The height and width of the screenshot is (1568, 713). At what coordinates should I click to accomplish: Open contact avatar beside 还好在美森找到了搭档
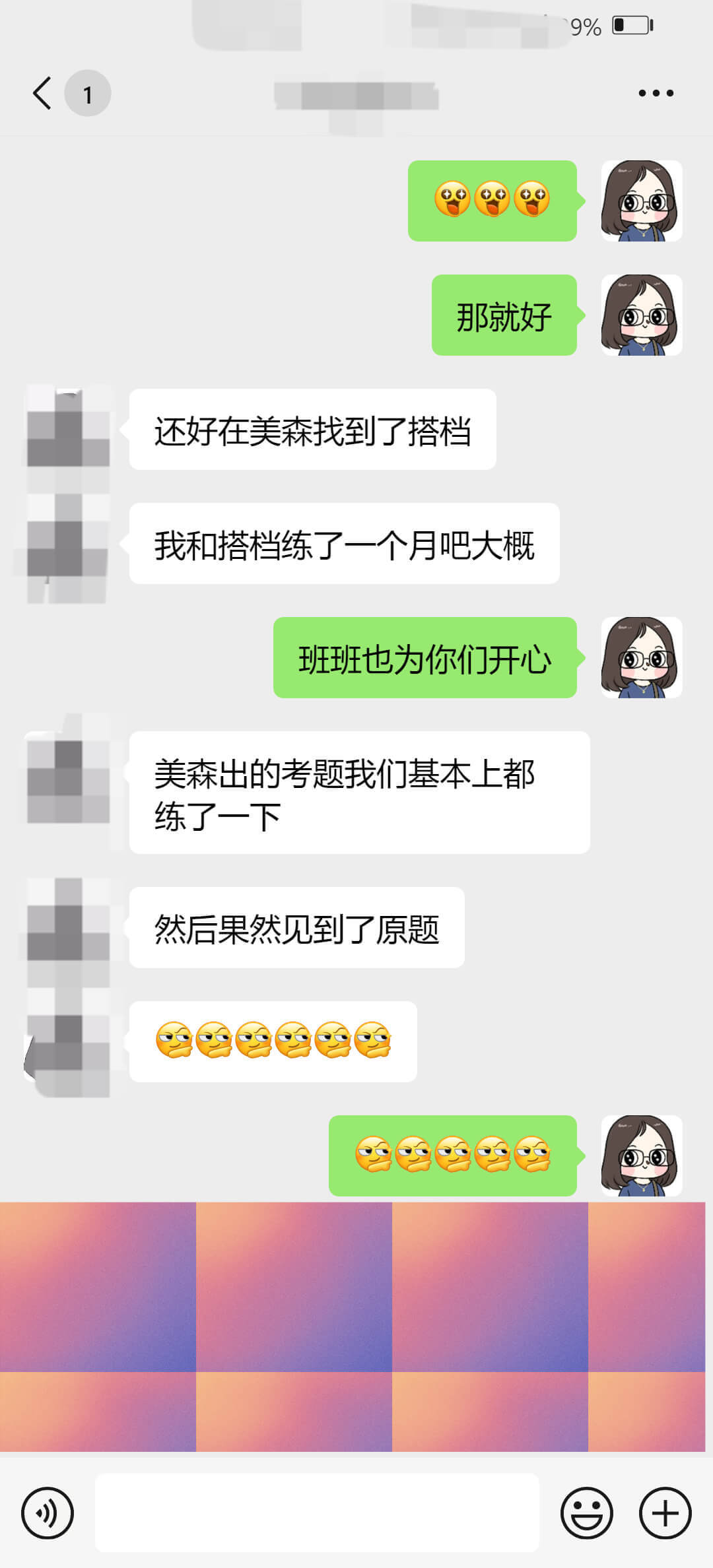[68, 430]
